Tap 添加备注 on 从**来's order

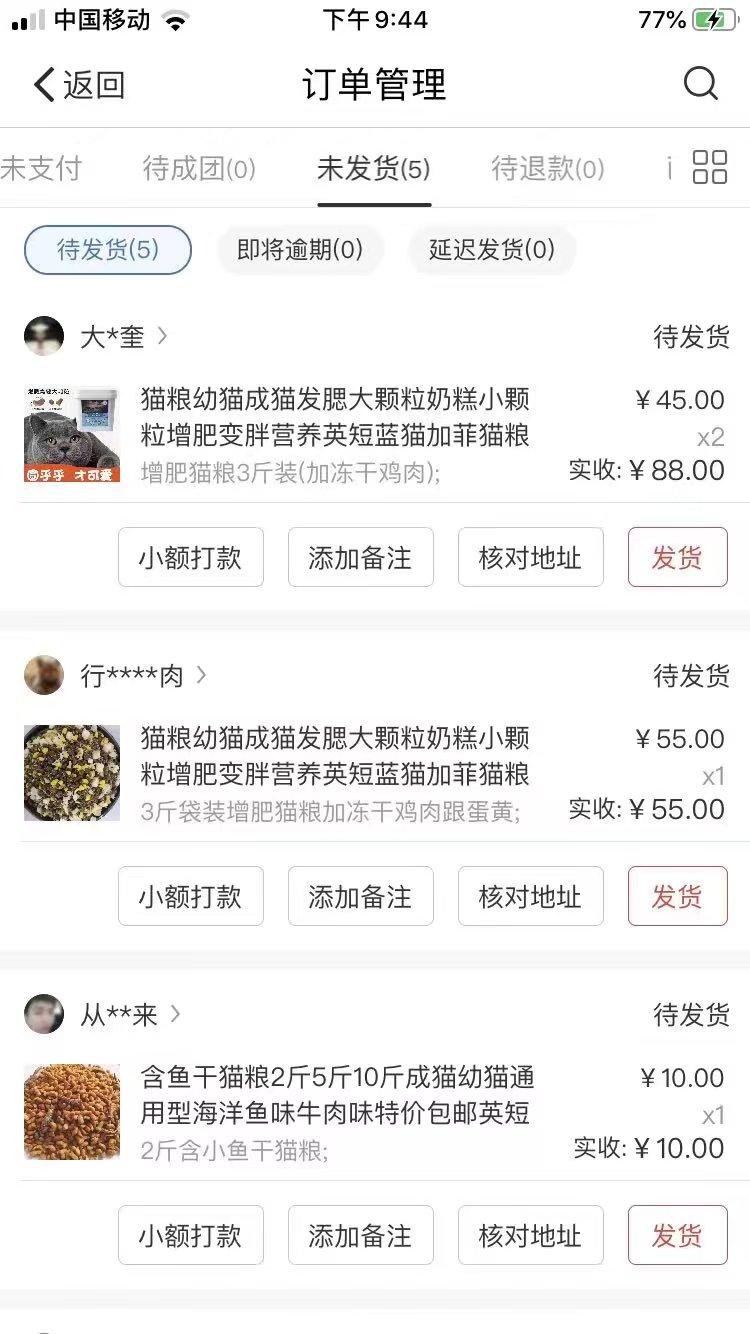click(360, 1235)
